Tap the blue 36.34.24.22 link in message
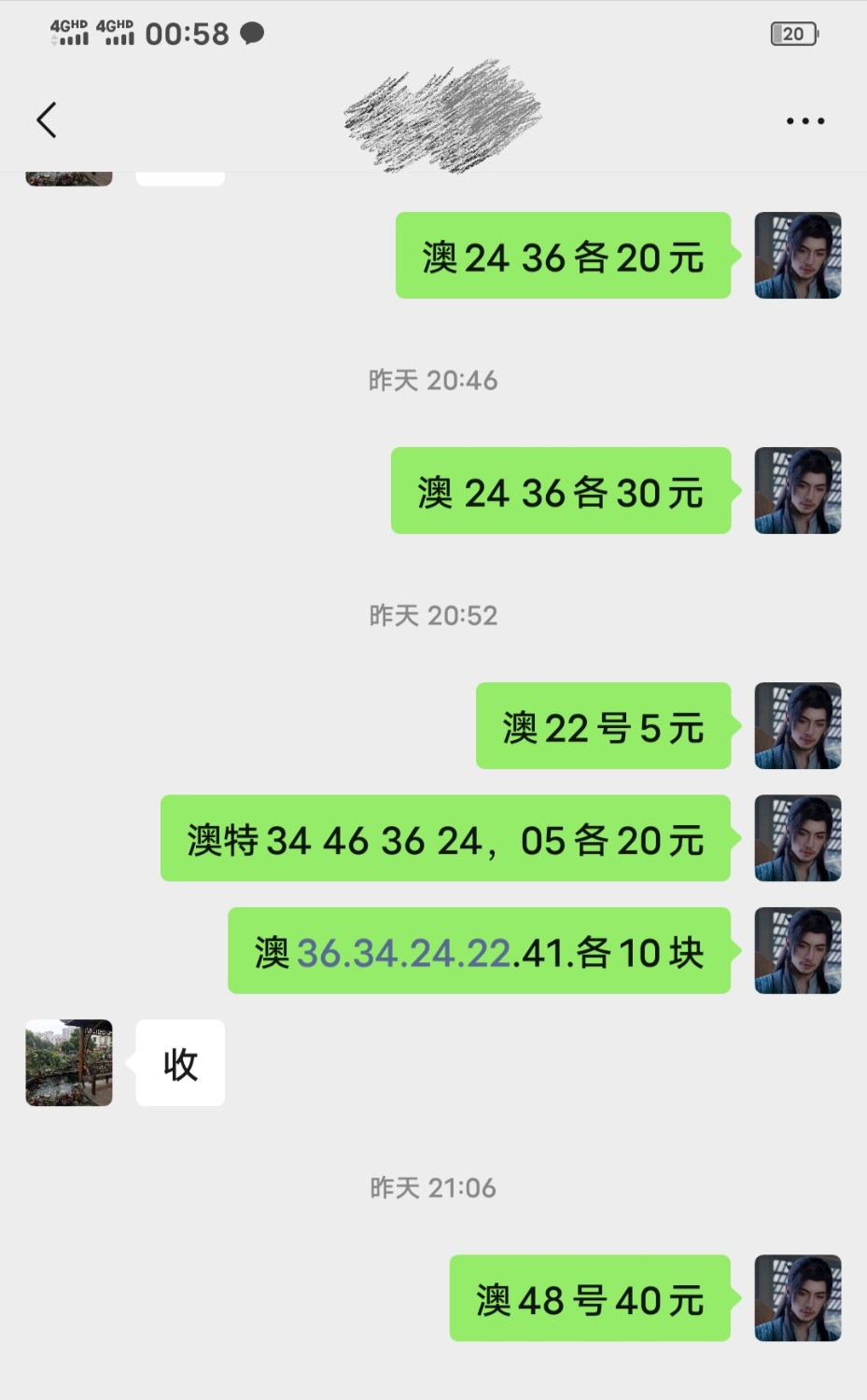Viewport: 867px width, 1400px height. 403,953
